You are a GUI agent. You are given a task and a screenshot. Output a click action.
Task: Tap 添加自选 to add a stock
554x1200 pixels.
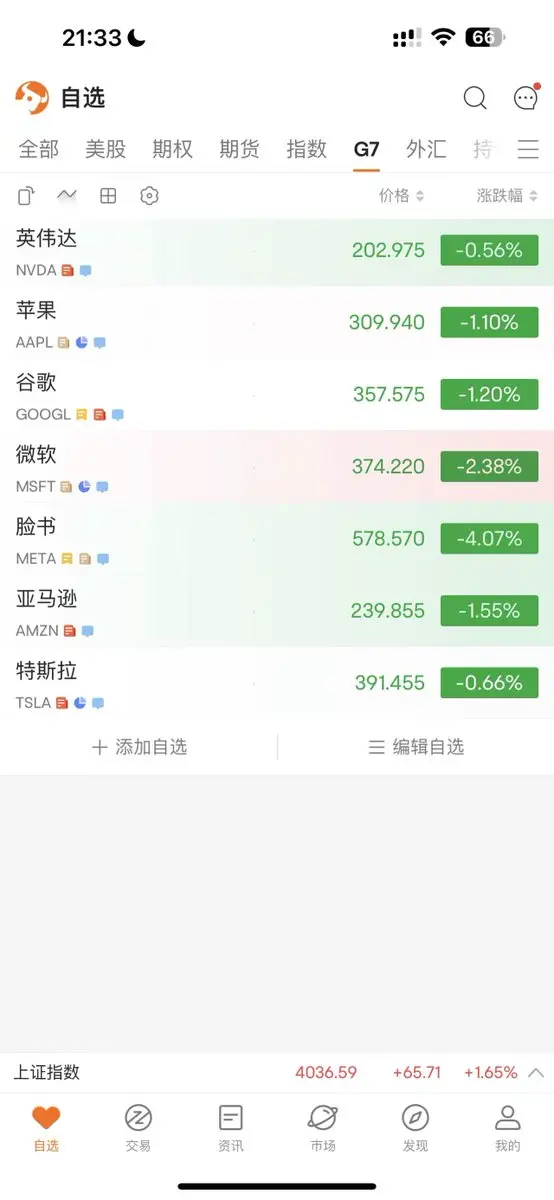[x=139, y=747]
